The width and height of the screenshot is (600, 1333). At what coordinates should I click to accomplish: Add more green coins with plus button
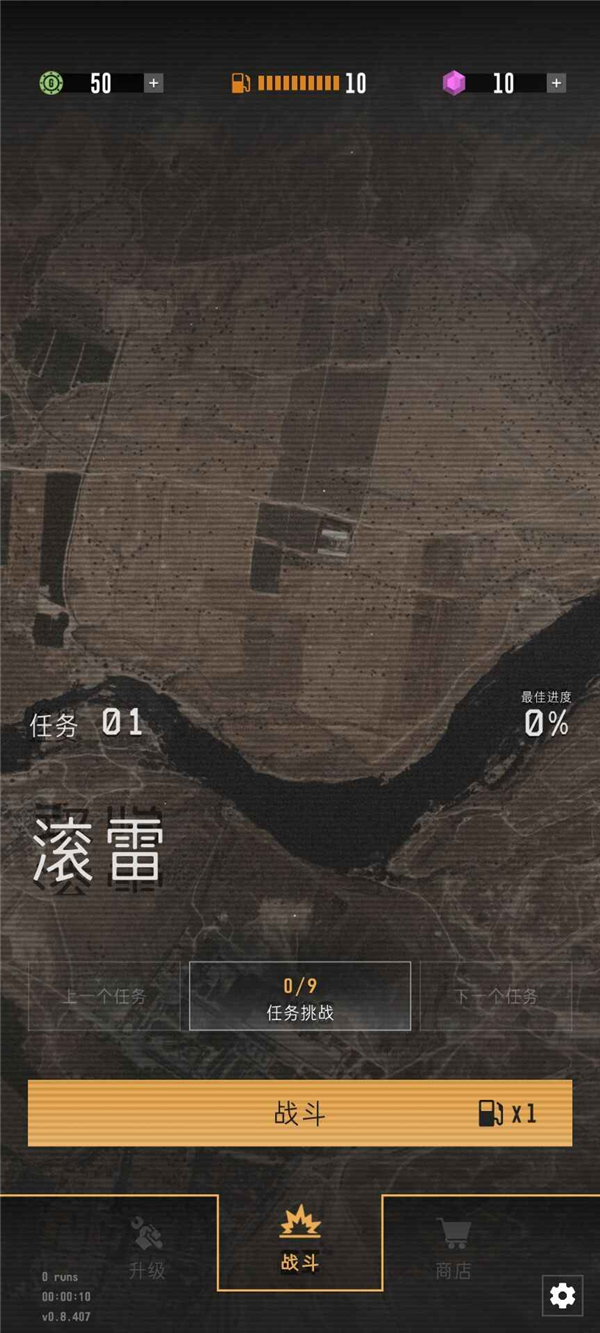coord(154,84)
